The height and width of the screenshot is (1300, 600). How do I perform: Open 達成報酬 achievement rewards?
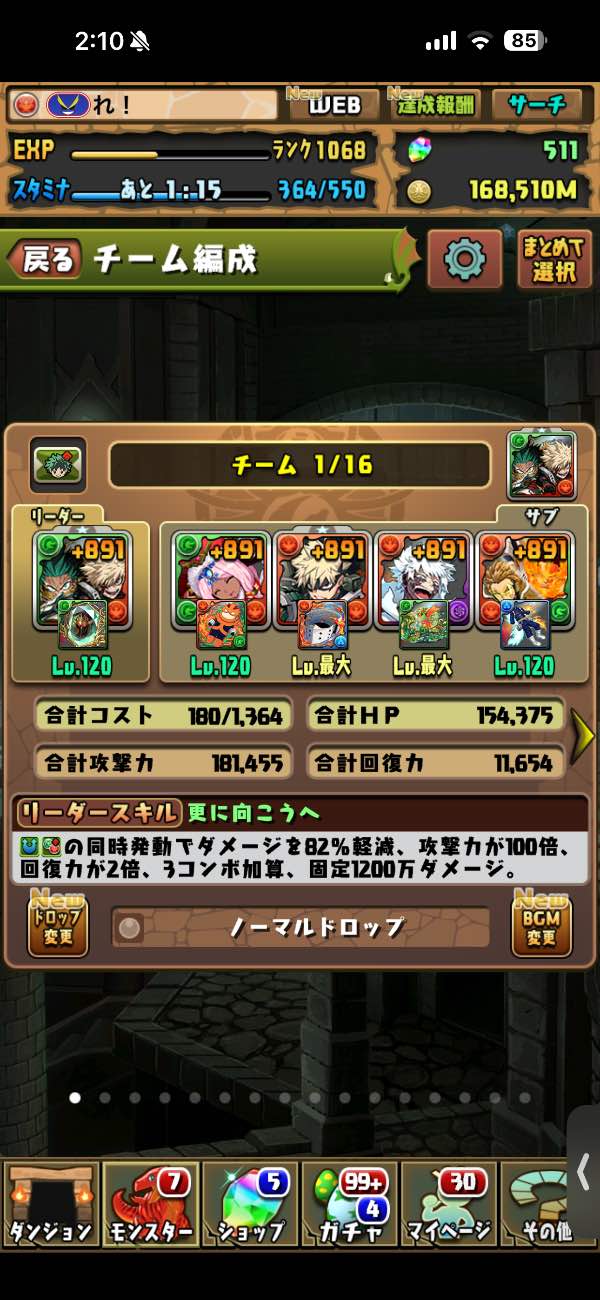tap(437, 105)
